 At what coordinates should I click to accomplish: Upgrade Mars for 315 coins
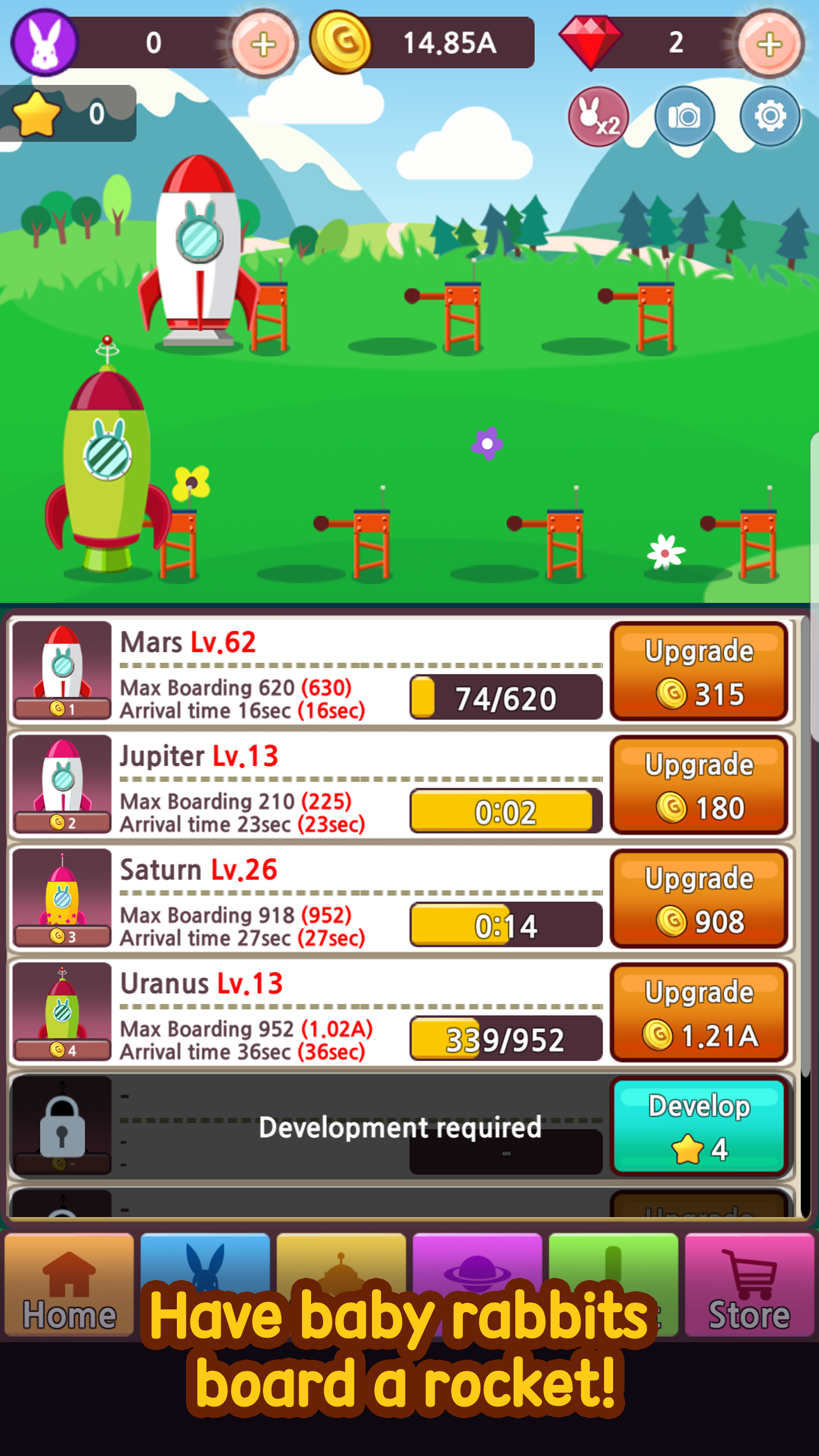point(698,674)
